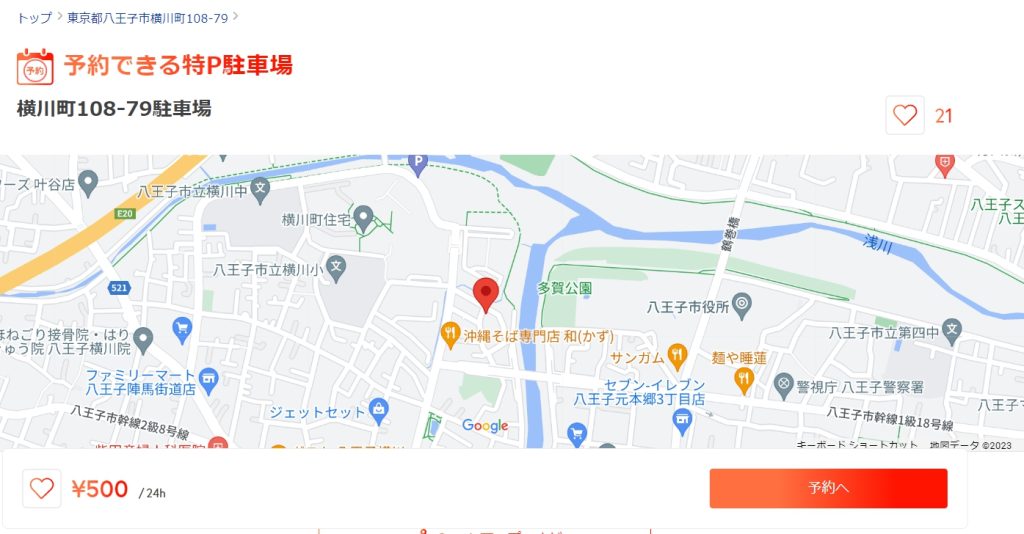1024x534 pixels.
Task: Open キーボード ショートカット on the map
Action: (857, 445)
